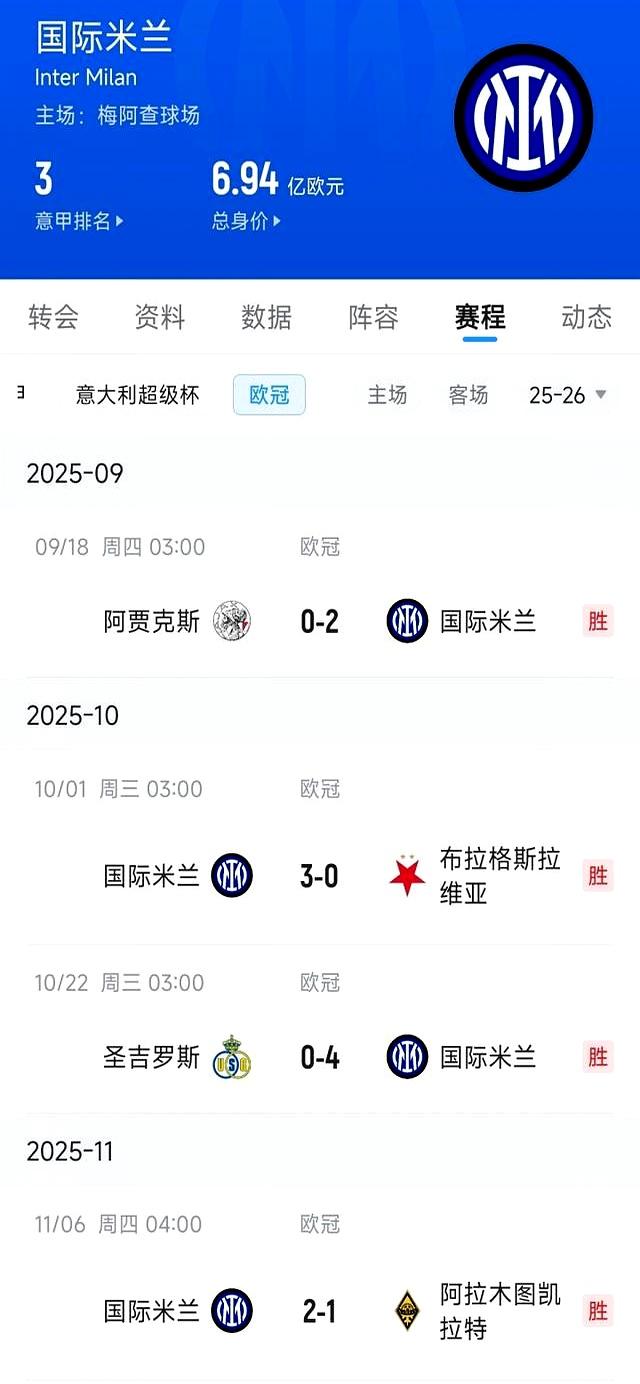The image size is (640, 1384).
Task: Tap the 欧冠 filter chip
Action: point(269,395)
